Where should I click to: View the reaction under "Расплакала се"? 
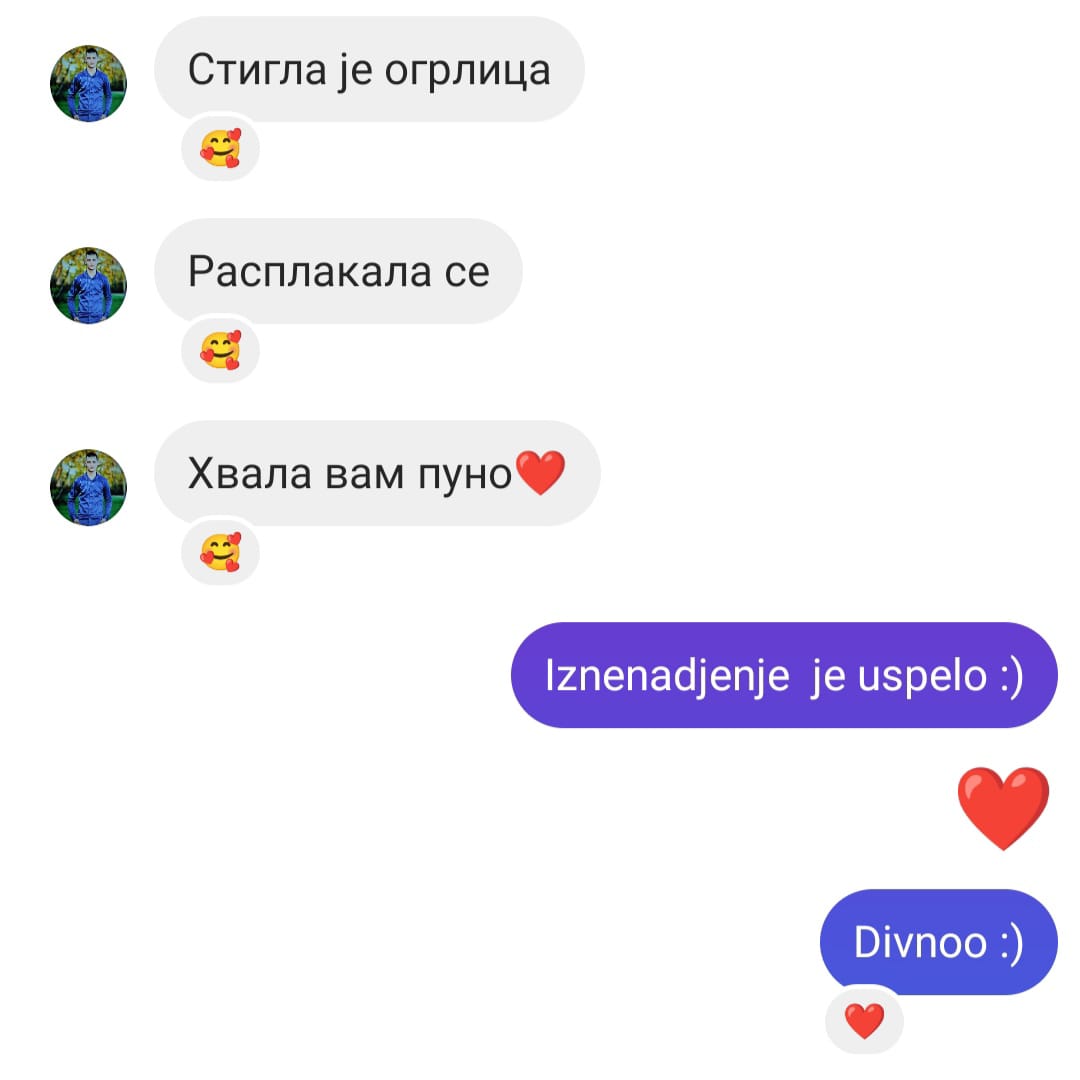220,351
